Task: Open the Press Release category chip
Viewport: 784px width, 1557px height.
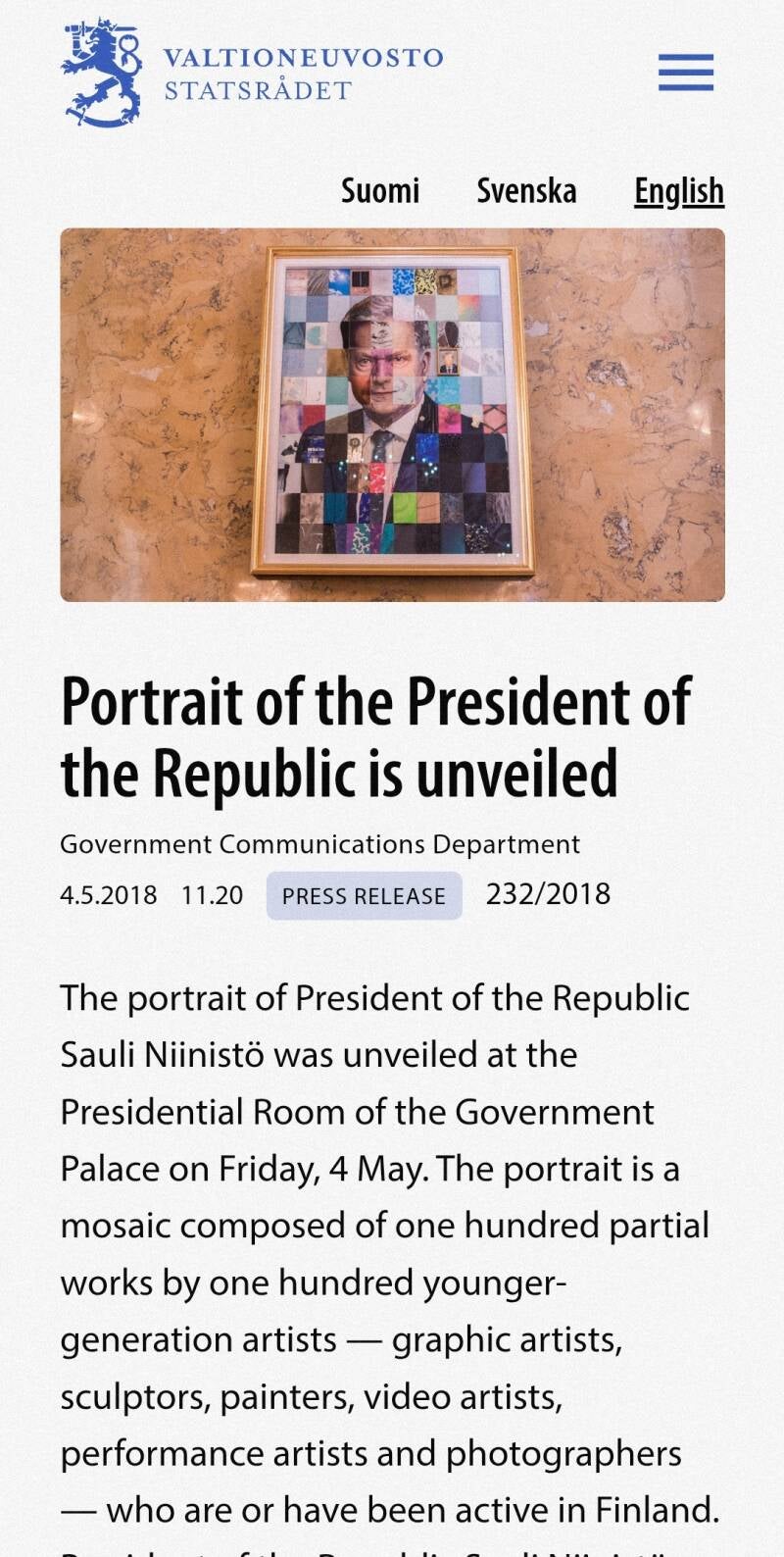Action: 364,895
